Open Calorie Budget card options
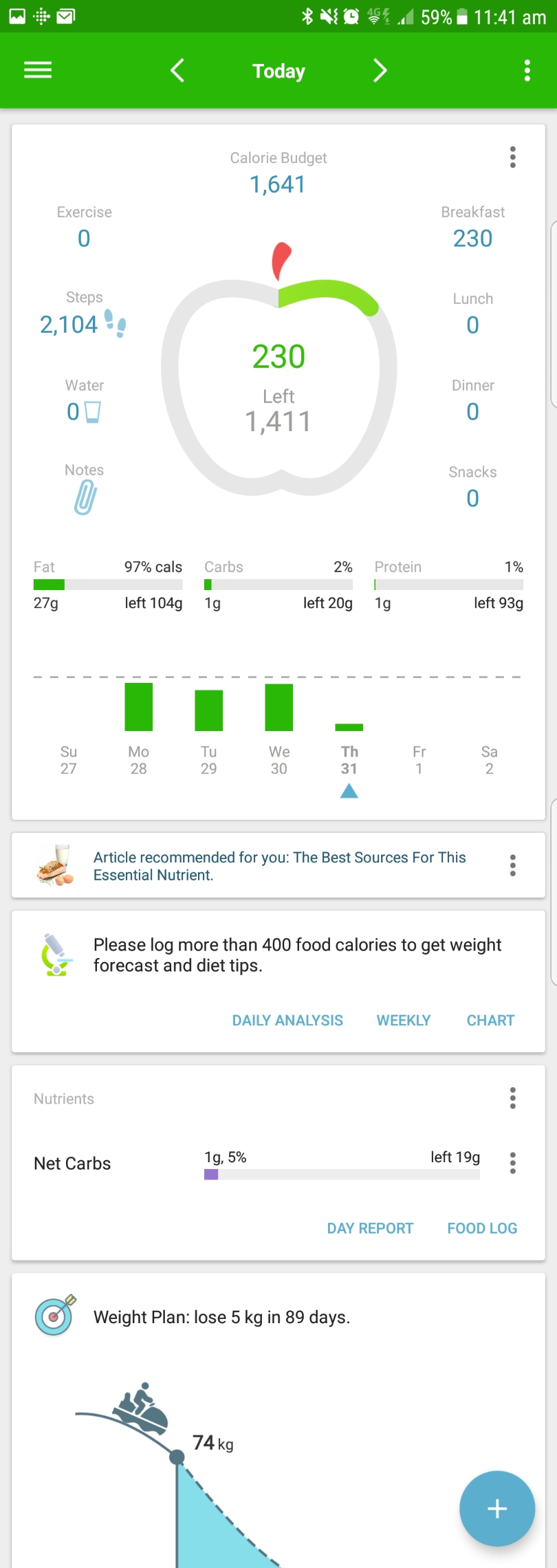 [512, 157]
